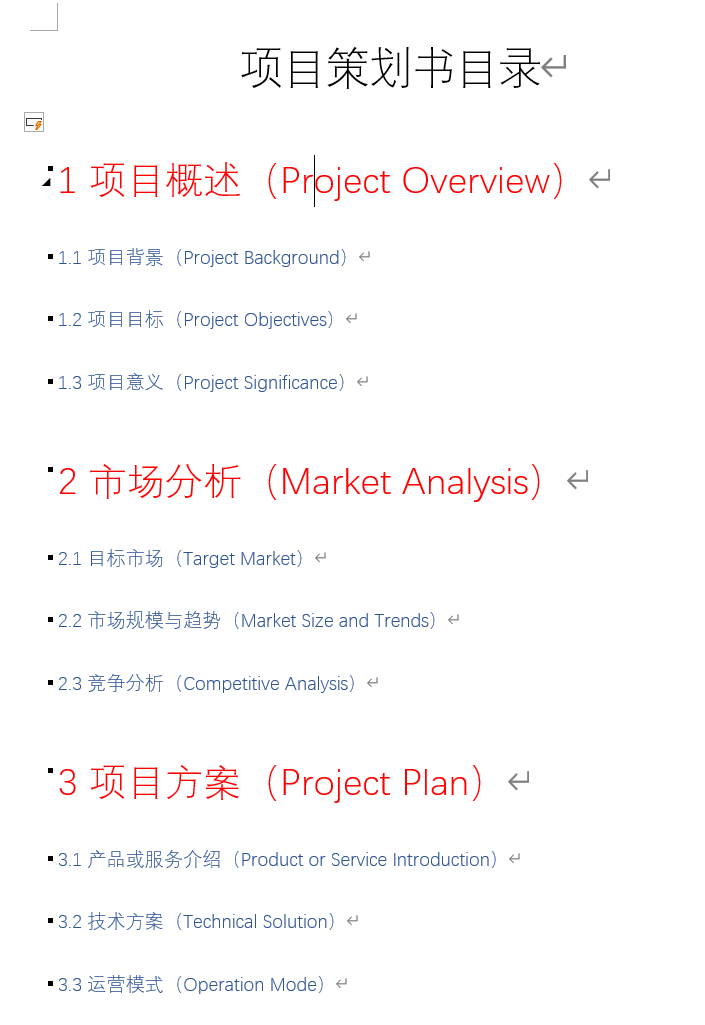Collapse the Project Overview heading section
This screenshot has width=705, height=1025.
pyautogui.click(x=46, y=182)
